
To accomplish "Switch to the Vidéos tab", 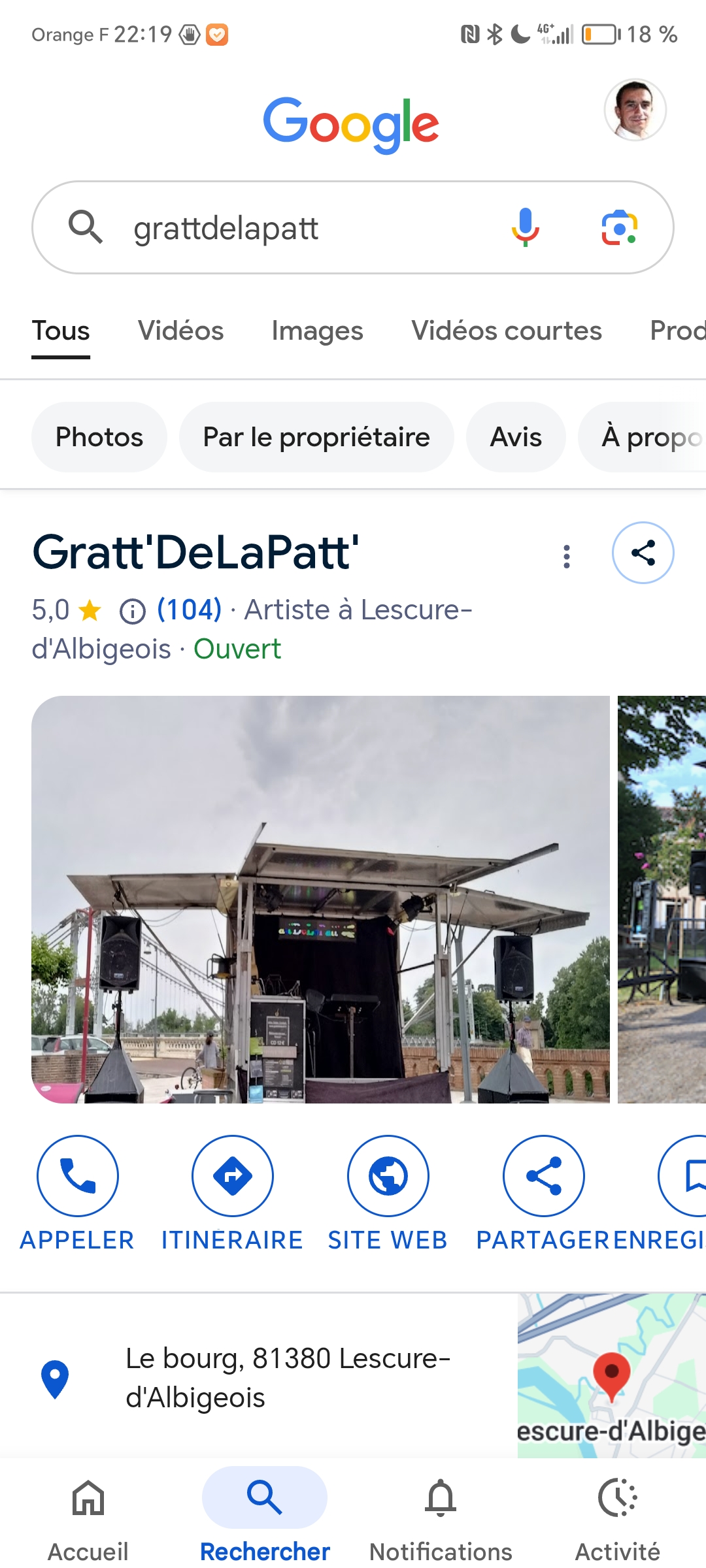I will pyautogui.click(x=180, y=331).
